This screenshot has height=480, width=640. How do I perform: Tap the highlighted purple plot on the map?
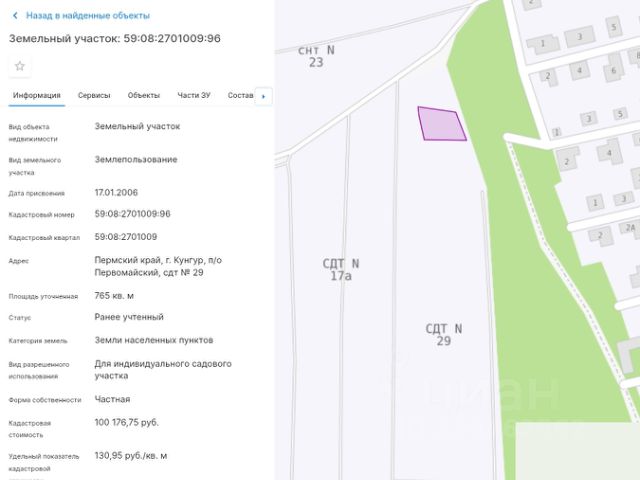(440, 125)
